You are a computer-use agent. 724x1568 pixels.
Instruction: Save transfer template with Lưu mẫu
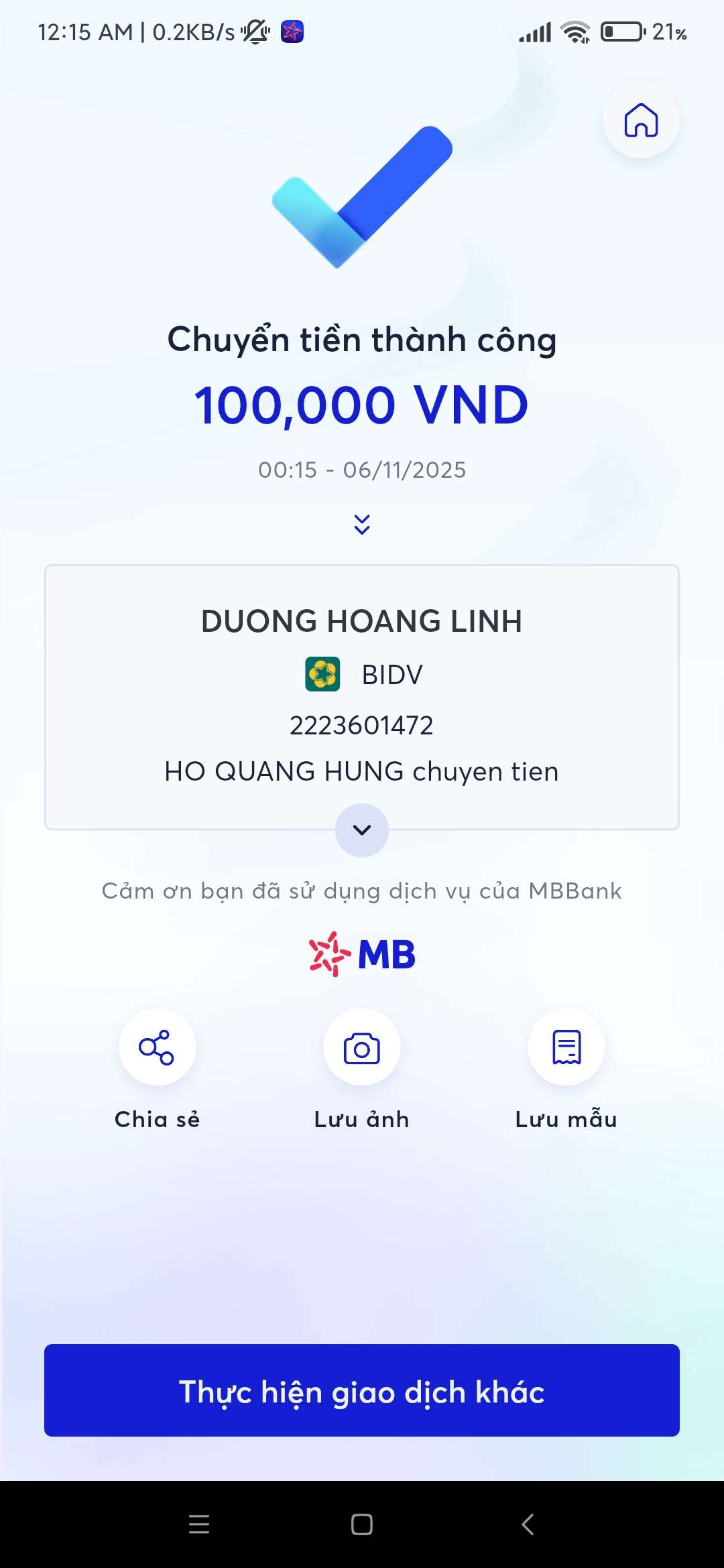(566, 1047)
